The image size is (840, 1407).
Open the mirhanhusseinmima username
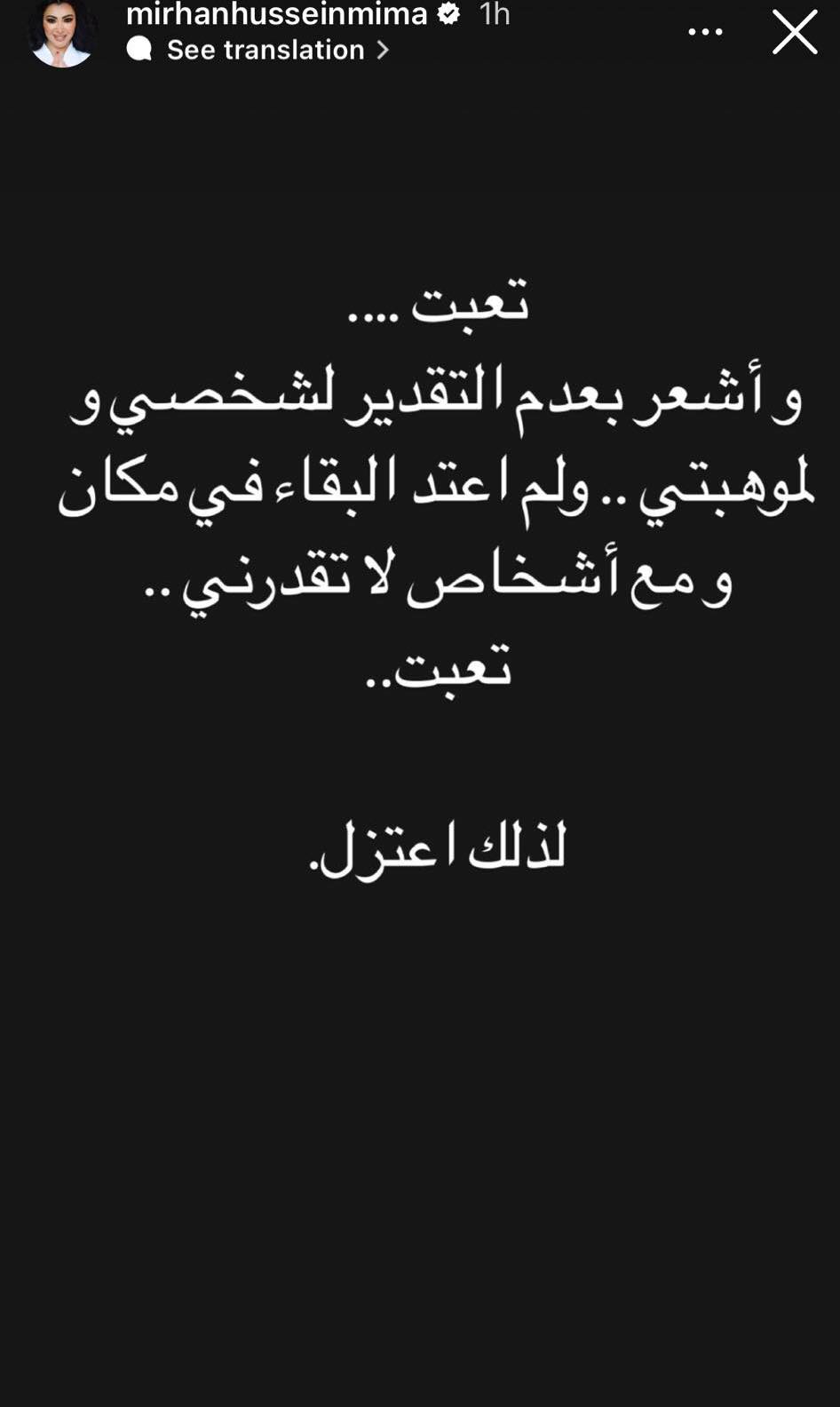pos(276,13)
